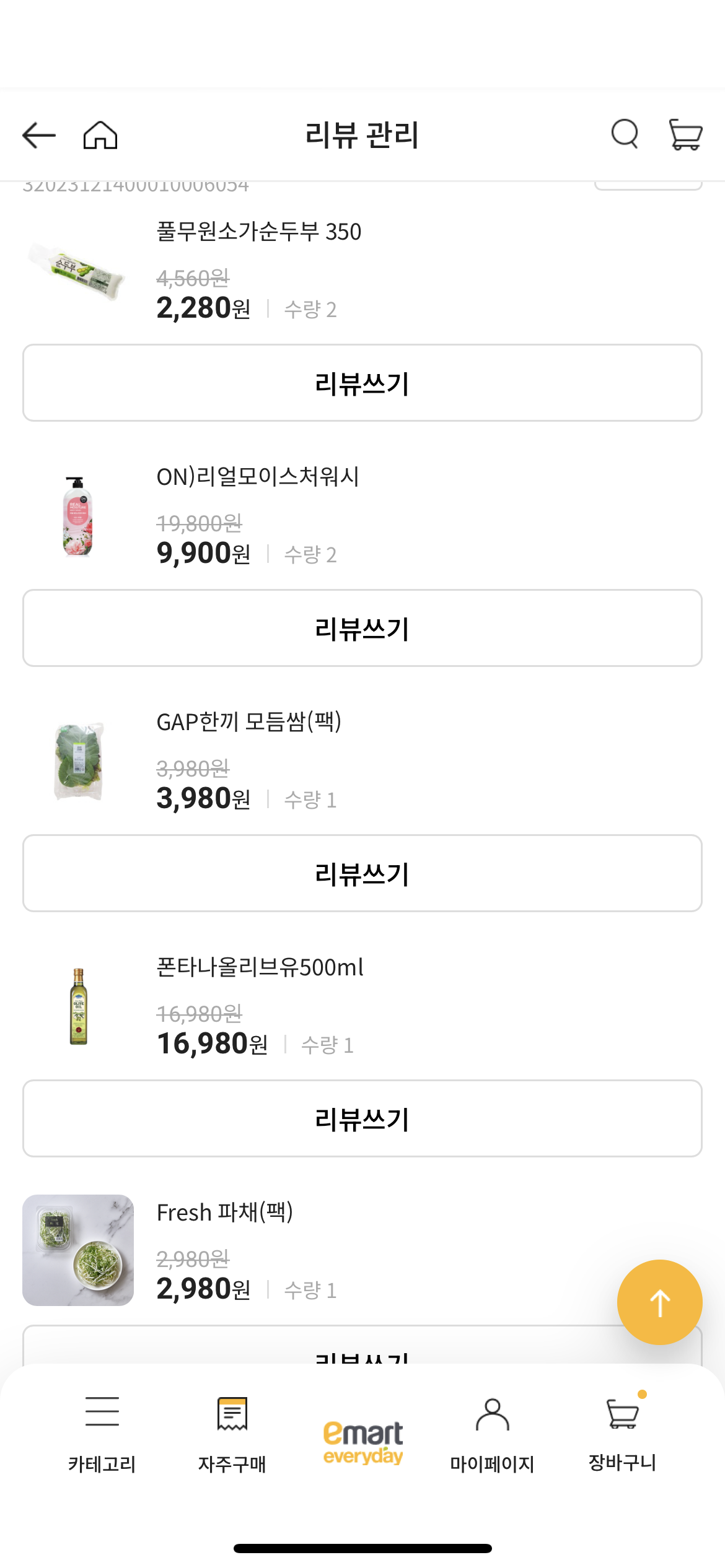The height and width of the screenshot is (1568, 725).
Task: Tap the search magnifier icon
Action: point(625,135)
